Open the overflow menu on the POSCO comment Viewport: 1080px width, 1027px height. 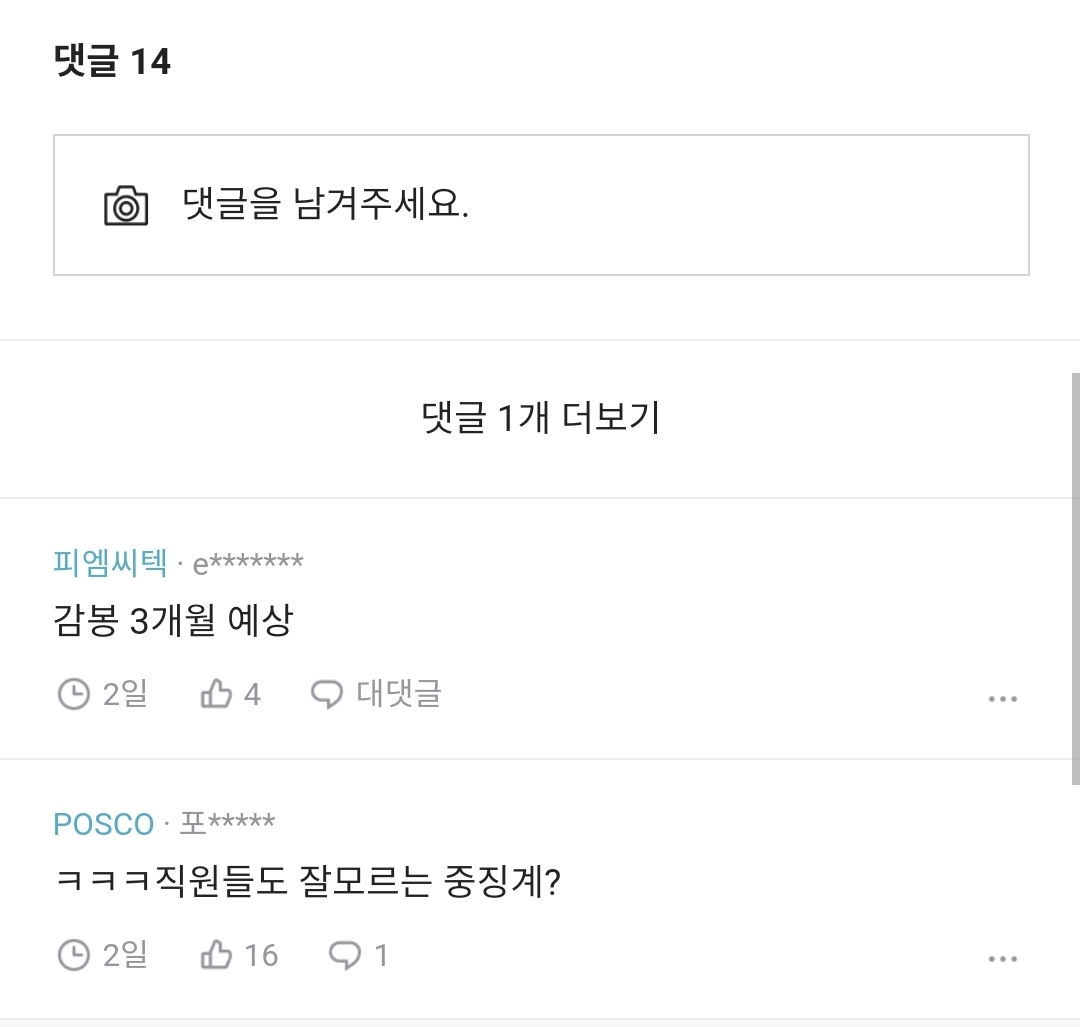click(1002, 959)
